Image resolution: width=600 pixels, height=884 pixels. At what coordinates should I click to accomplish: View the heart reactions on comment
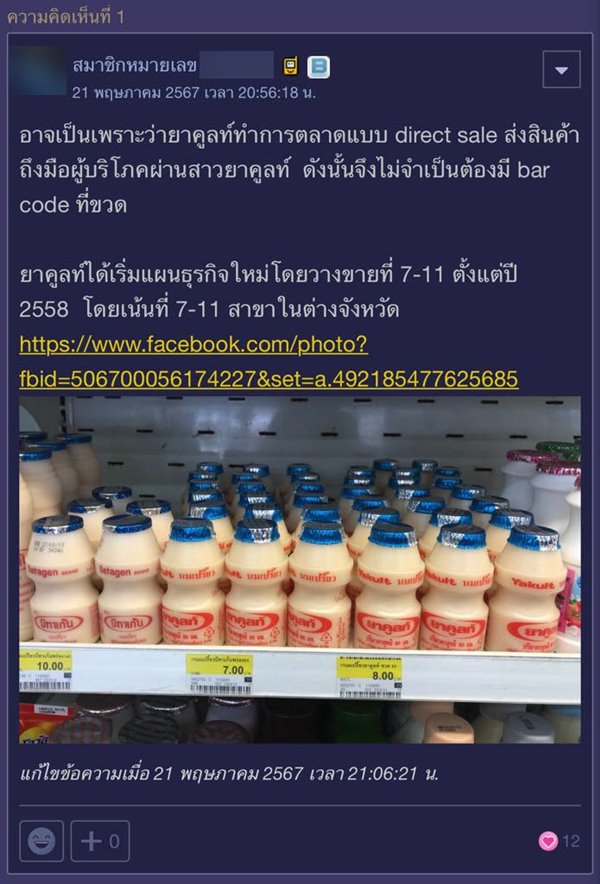point(557,841)
